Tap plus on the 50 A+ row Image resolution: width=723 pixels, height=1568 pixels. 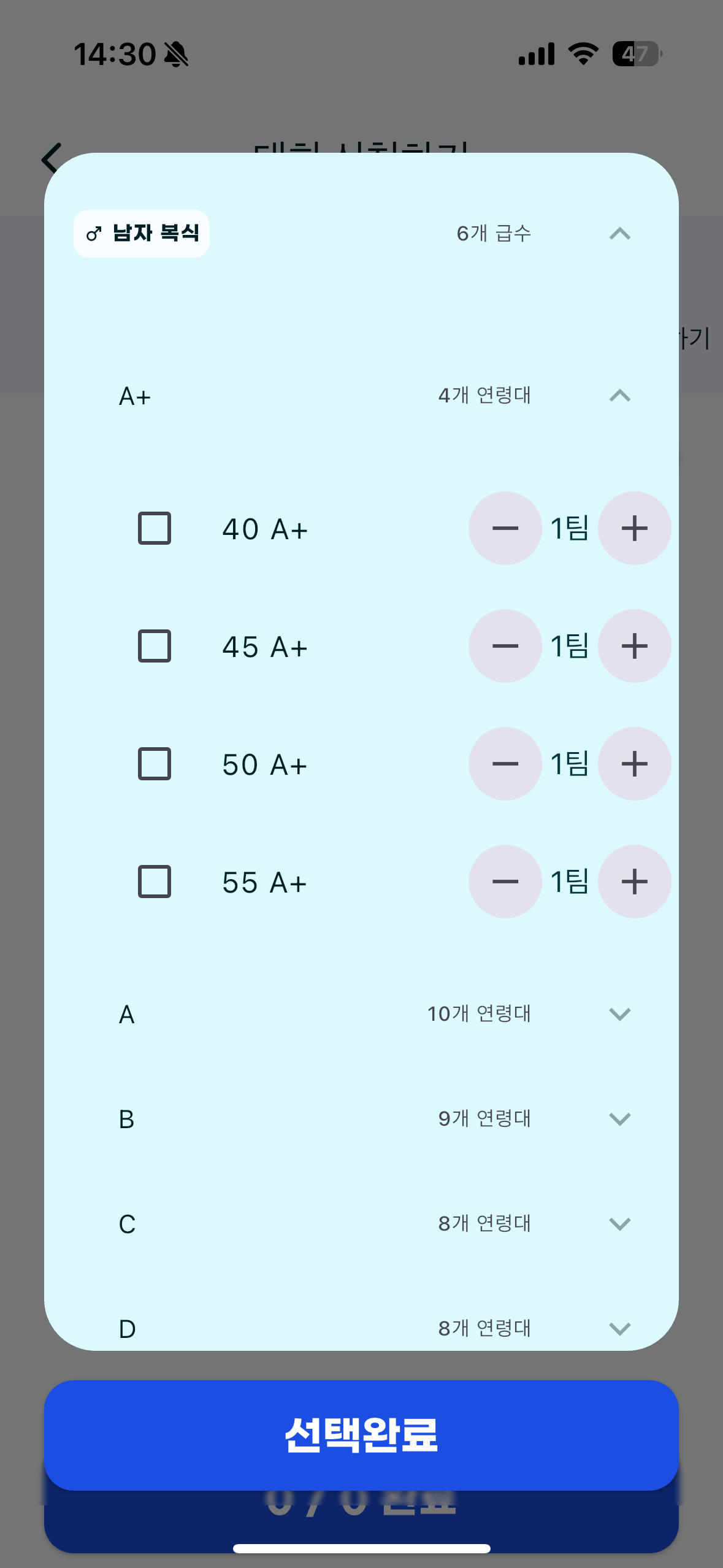[x=635, y=764]
